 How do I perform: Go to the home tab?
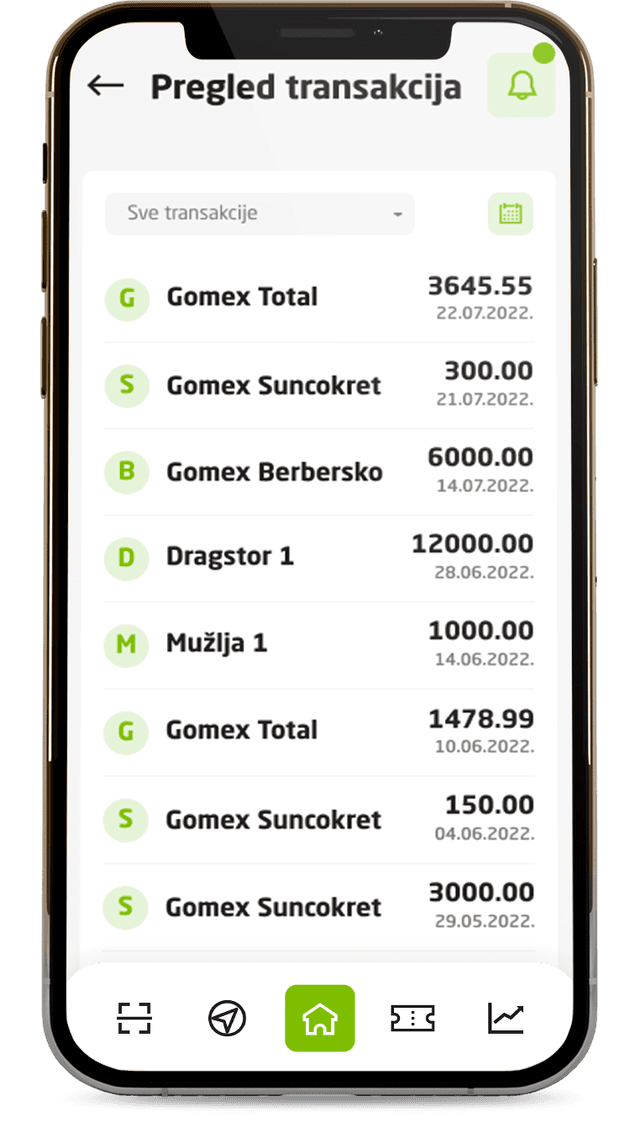(x=320, y=1018)
